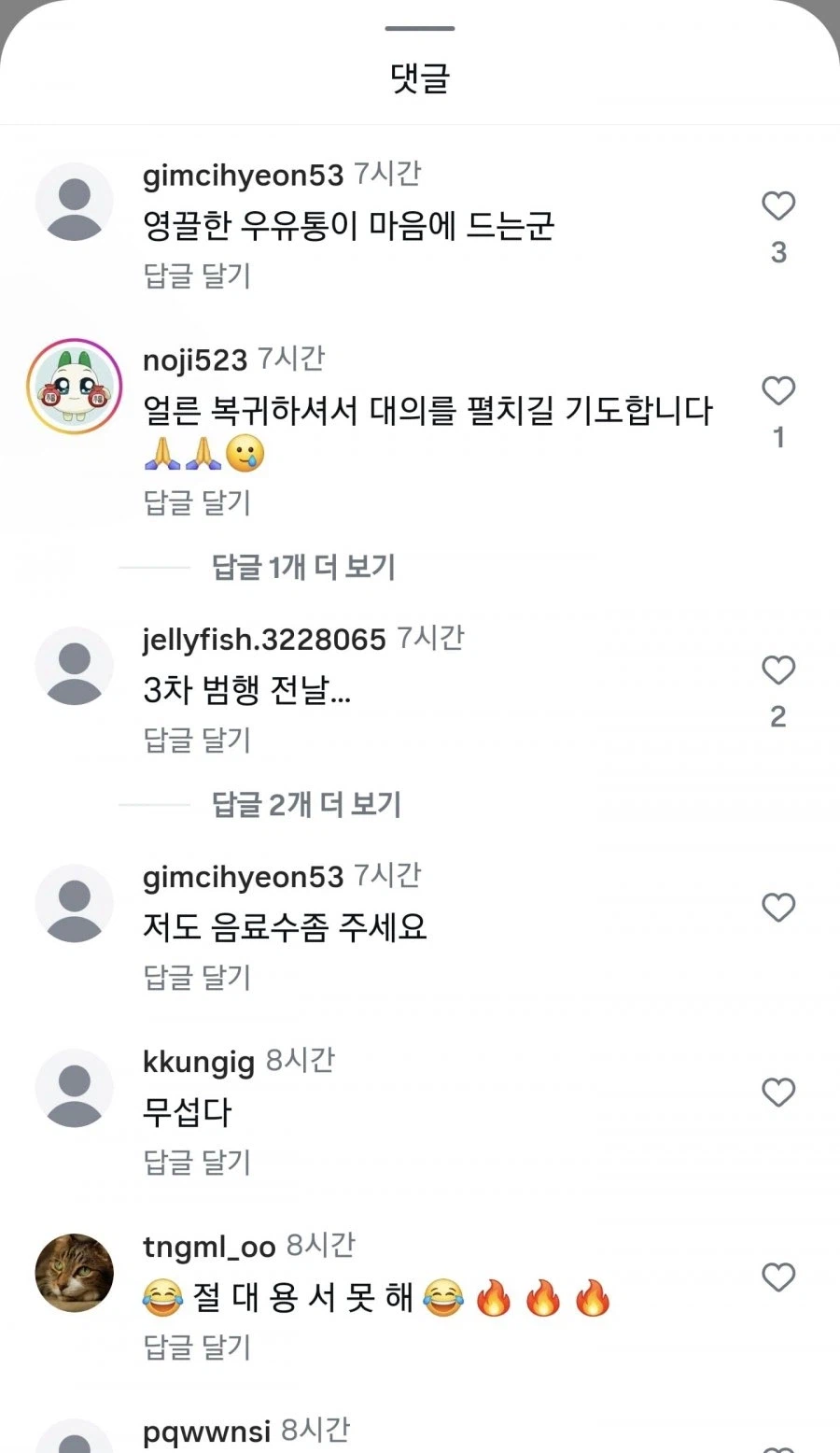Reply to the comment '저도 음료수좀 주세요'
Image resolution: width=840 pixels, height=1453 pixels.
[197, 977]
